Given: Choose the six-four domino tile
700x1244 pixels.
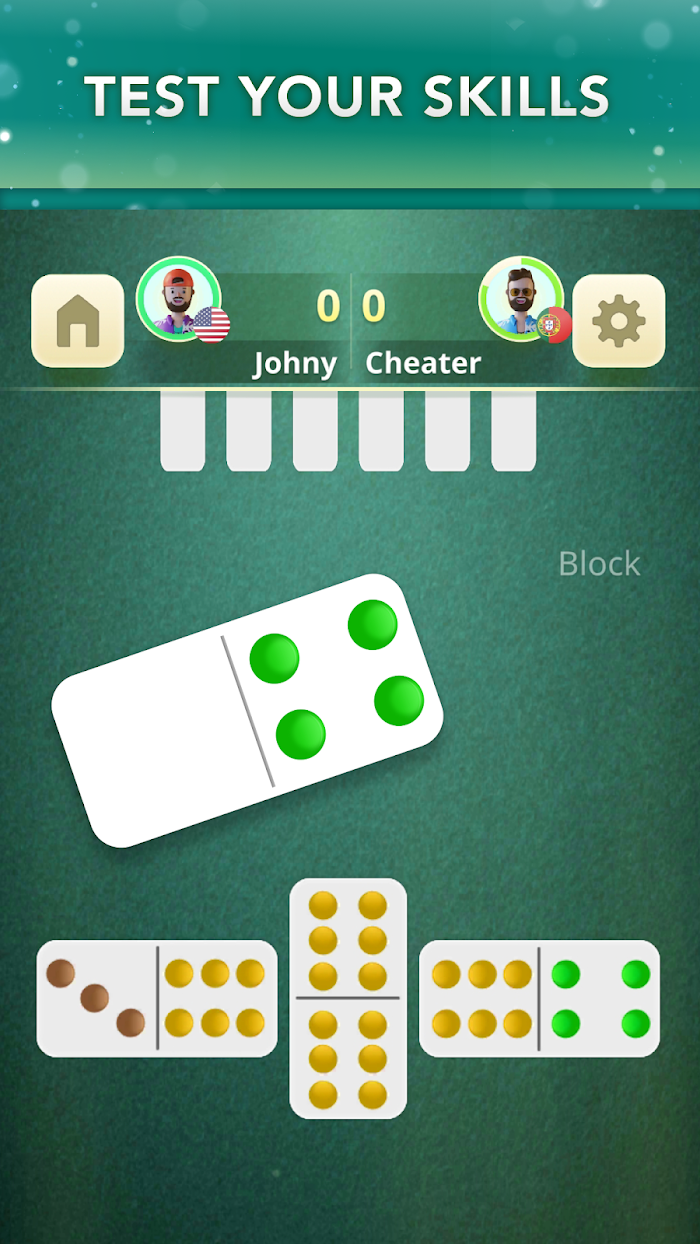Looking at the screenshot, I should (x=539, y=998).
